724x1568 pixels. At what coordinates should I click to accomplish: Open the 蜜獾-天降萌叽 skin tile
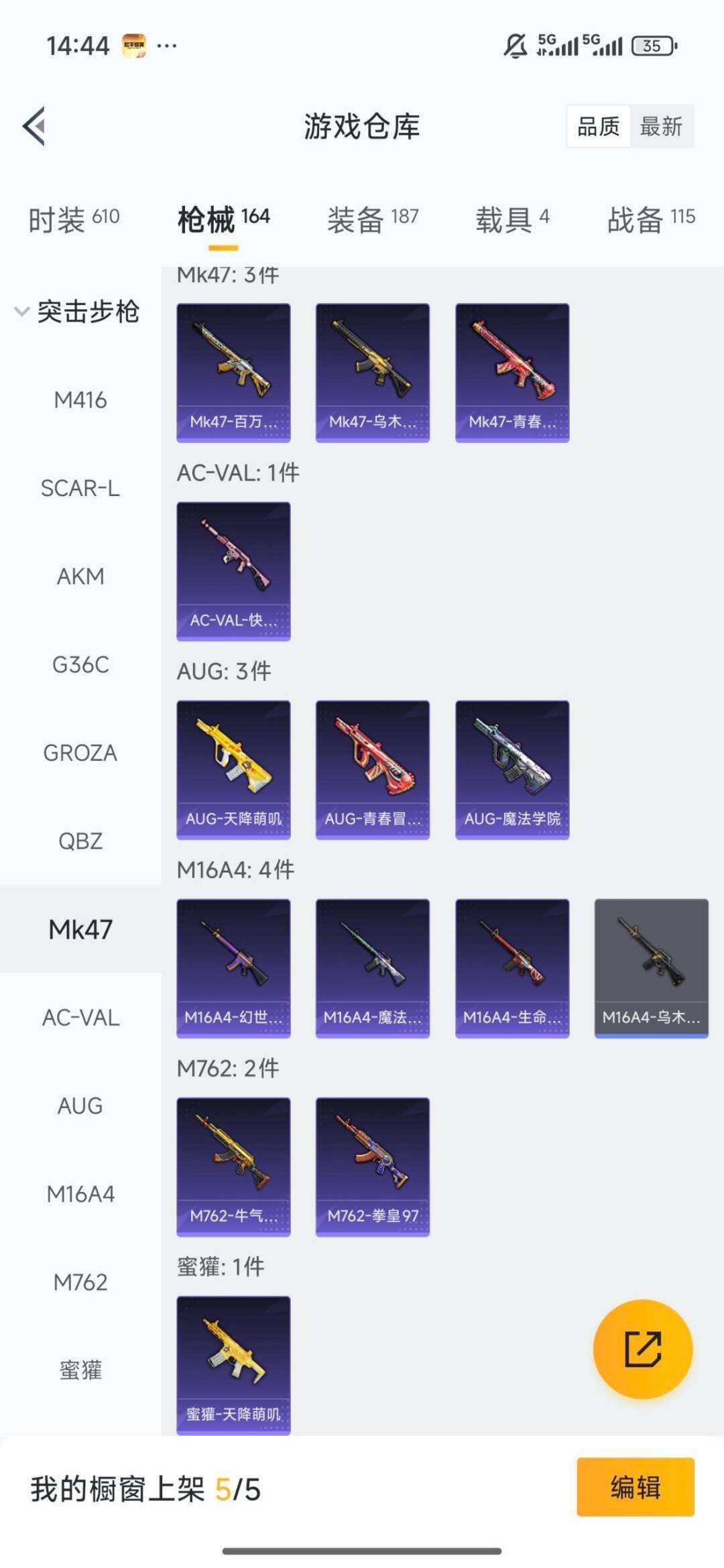click(233, 1364)
